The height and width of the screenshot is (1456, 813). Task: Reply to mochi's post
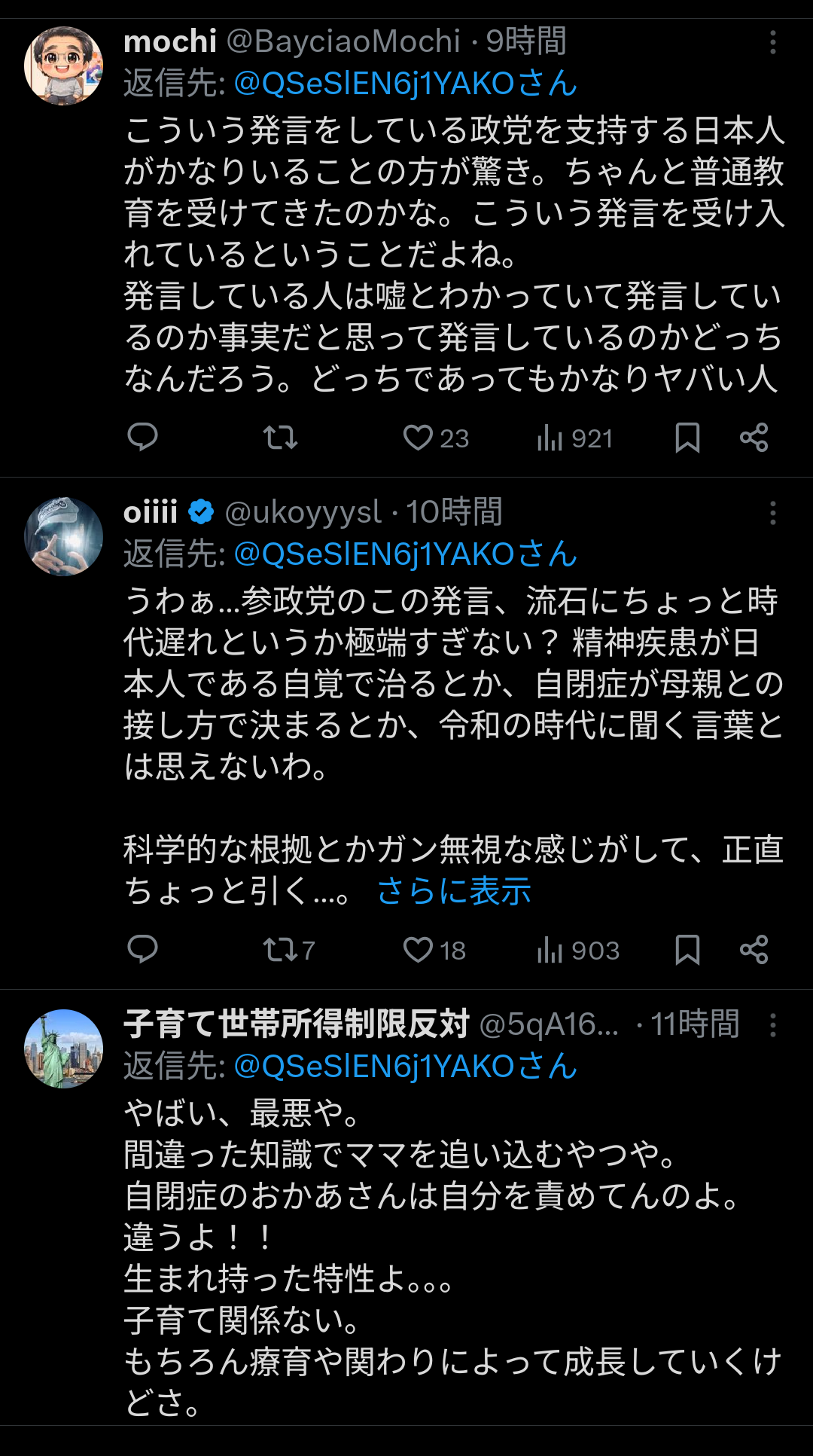(142, 437)
